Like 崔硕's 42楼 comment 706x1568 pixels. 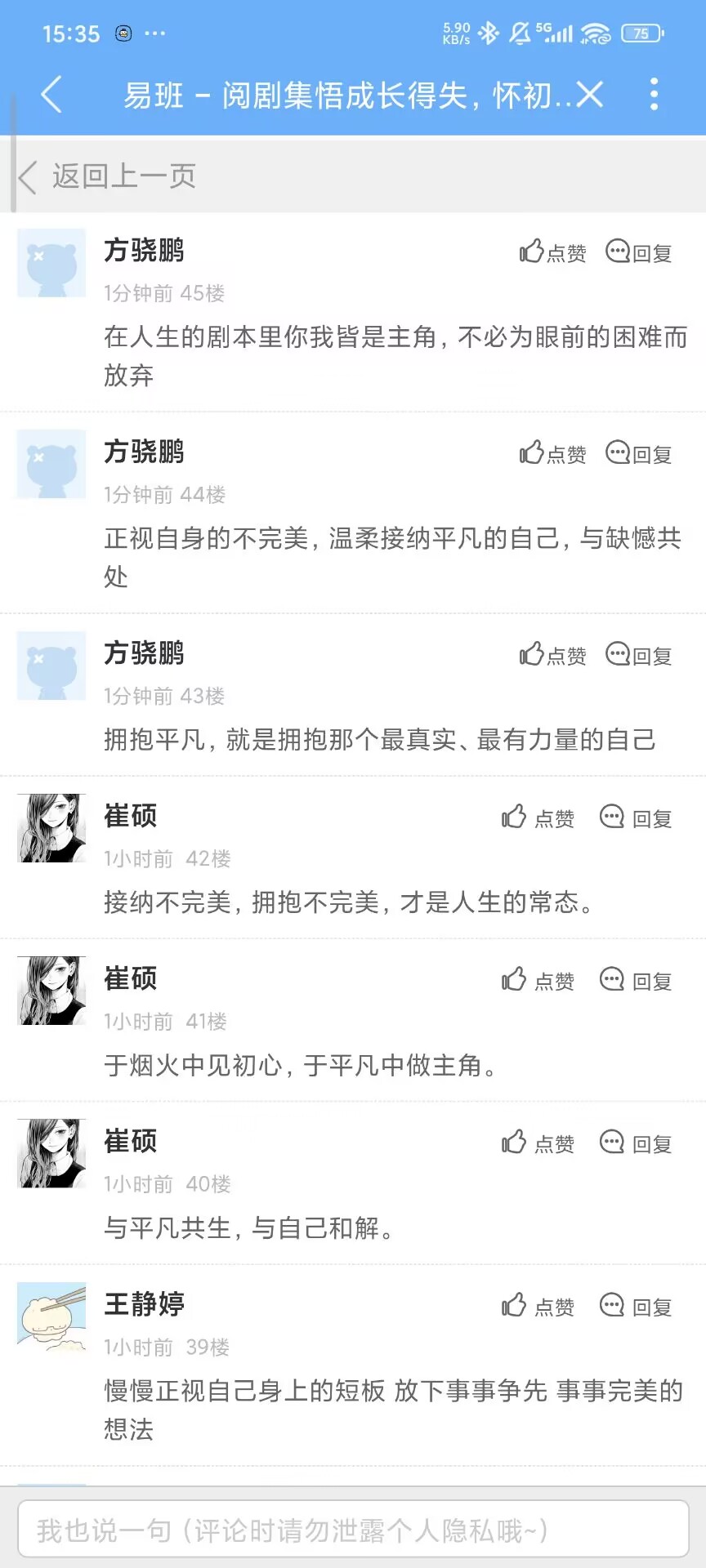click(x=538, y=817)
